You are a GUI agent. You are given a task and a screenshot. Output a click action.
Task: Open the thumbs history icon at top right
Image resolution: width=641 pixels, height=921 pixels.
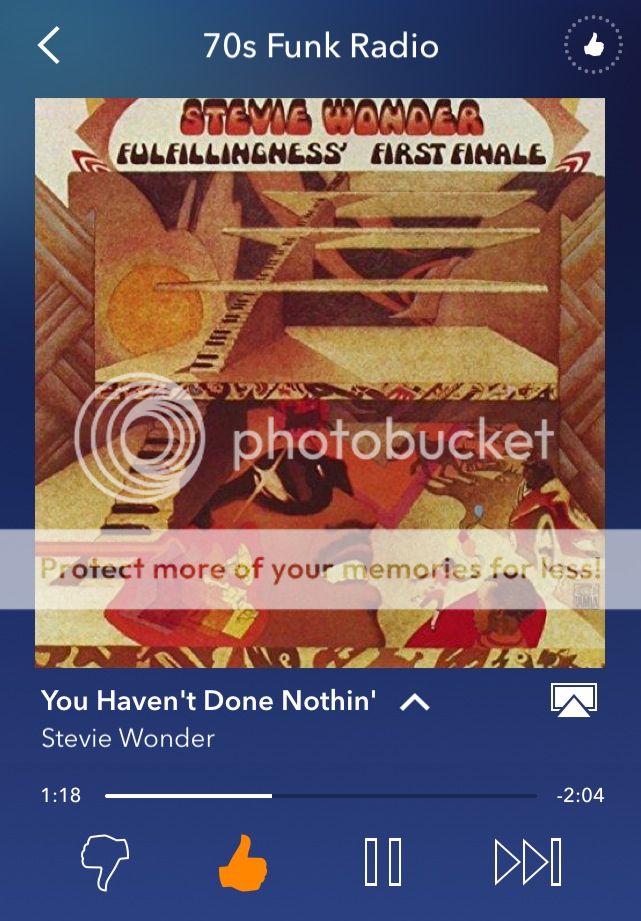[x=593, y=46]
